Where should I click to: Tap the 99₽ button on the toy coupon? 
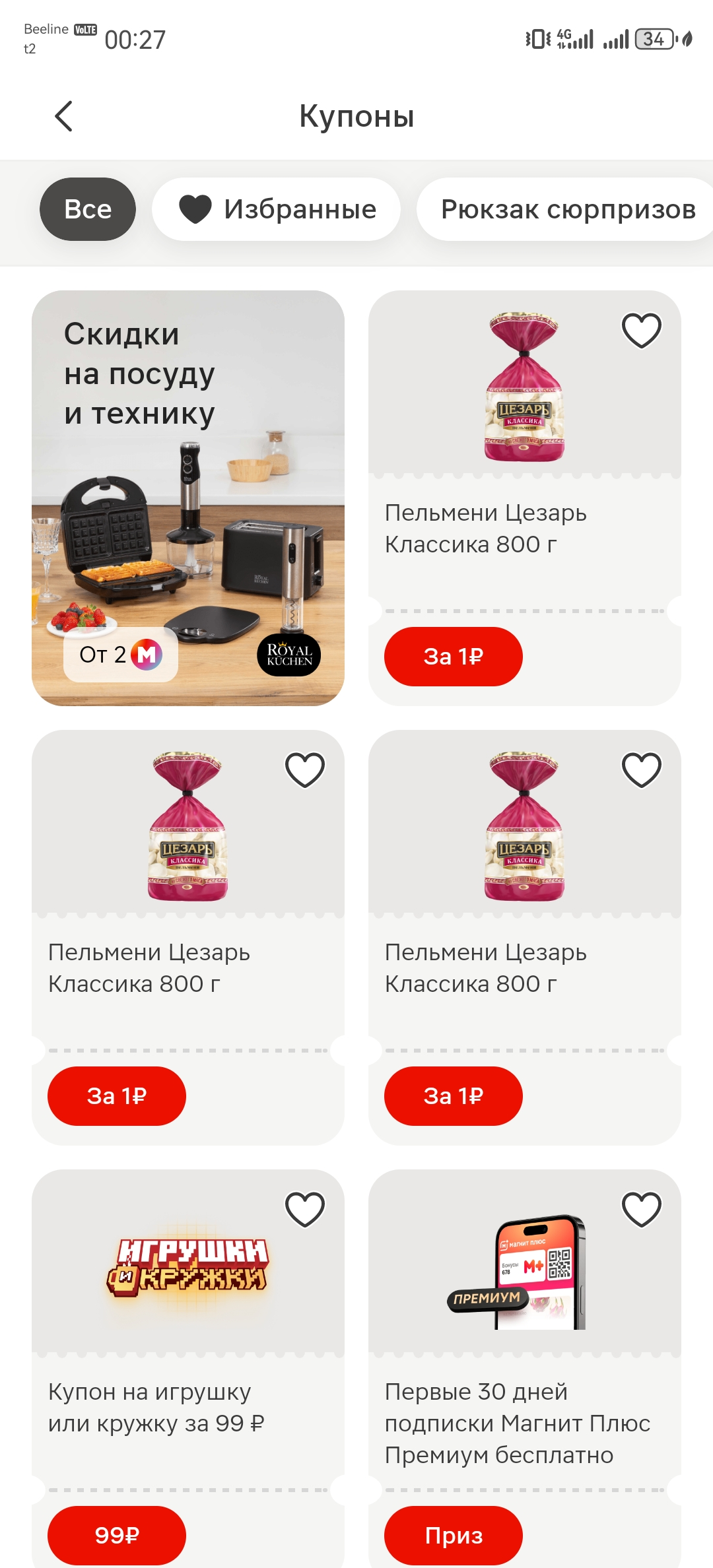117,1535
